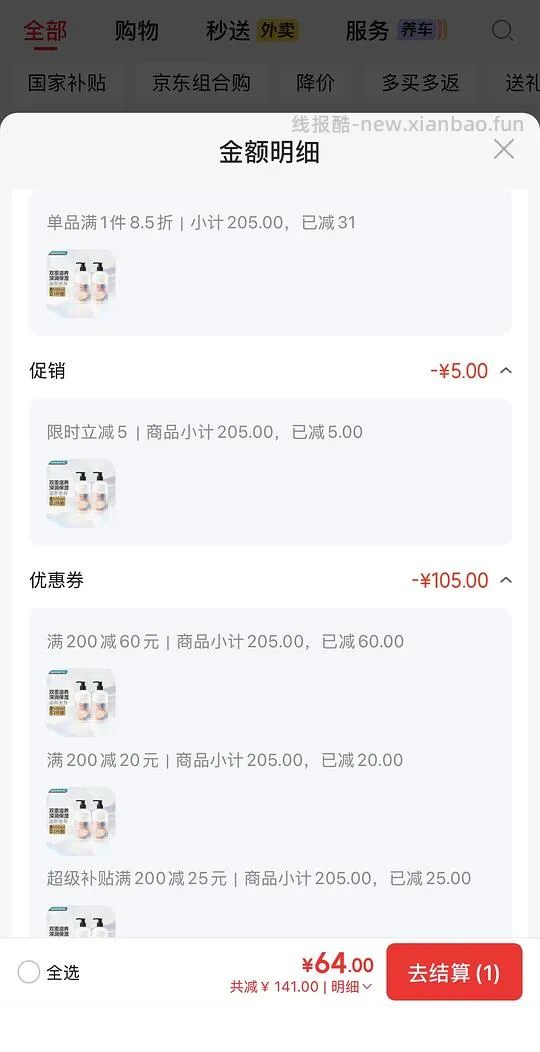Close the 金额明细 panel
Viewport: 540px width, 1052px height.
[504, 149]
